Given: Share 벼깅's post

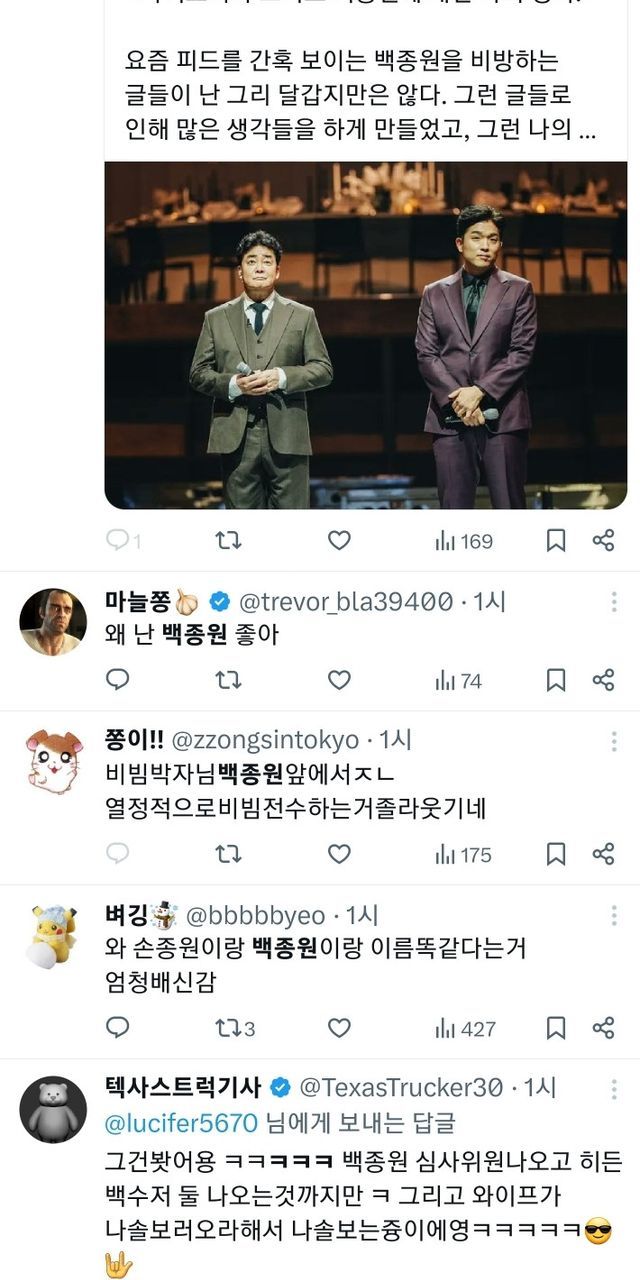Looking at the screenshot, I should pos(603,1028).
